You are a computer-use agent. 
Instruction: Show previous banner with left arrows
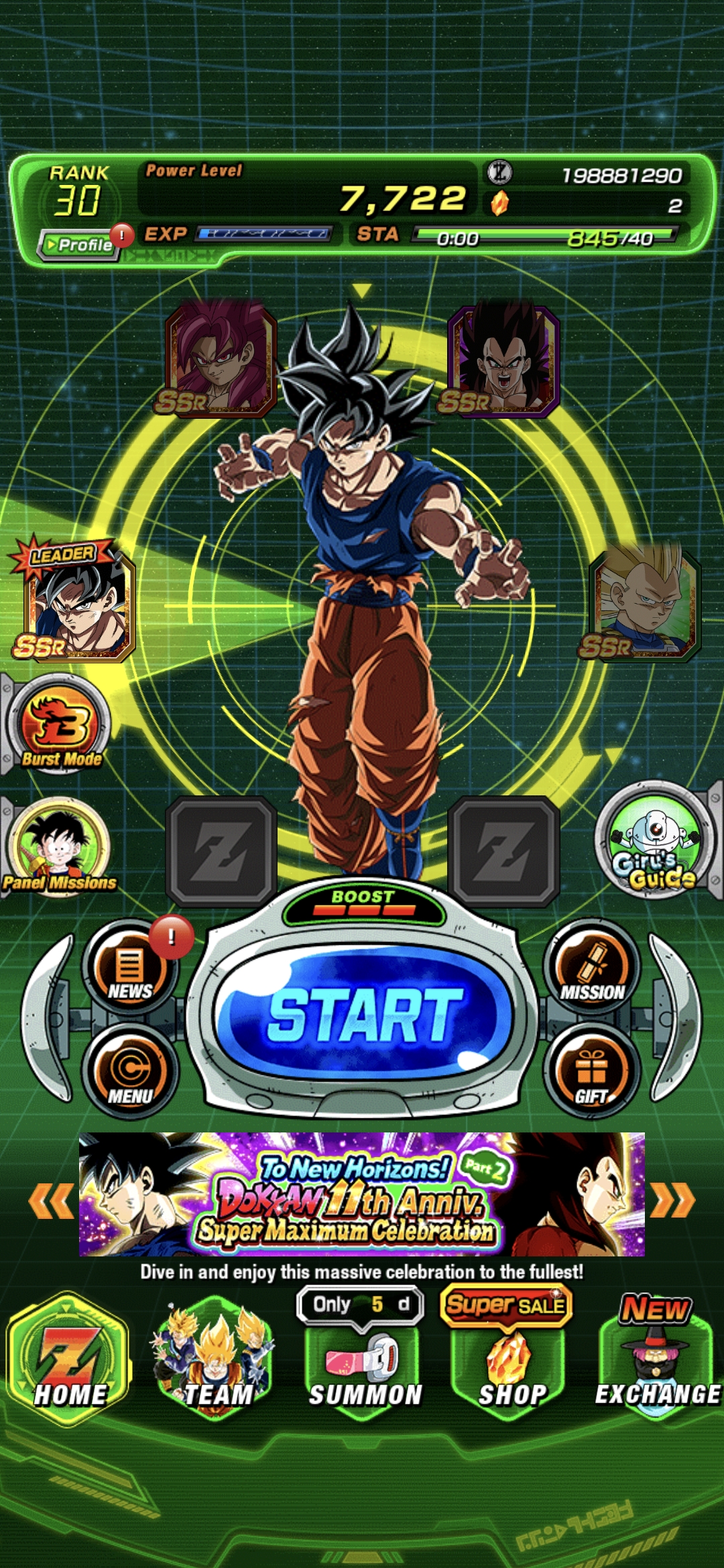pyautogui.click(x=51, y=1201)
